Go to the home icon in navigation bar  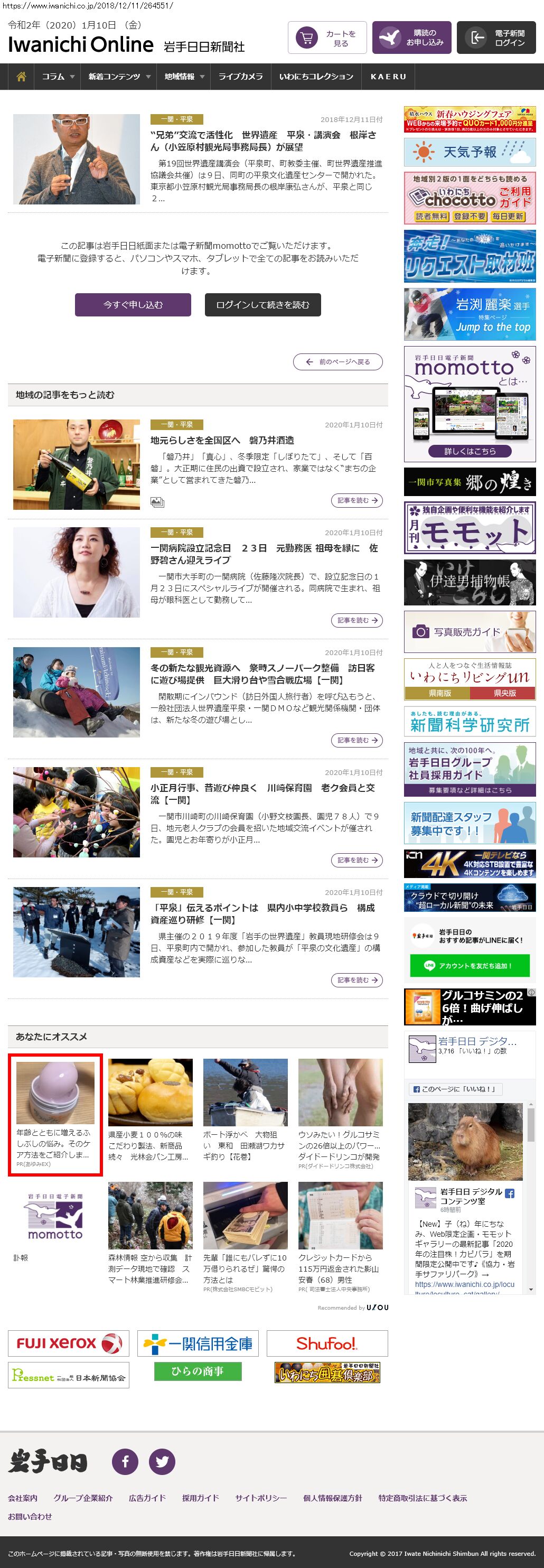tap(21, 77)
